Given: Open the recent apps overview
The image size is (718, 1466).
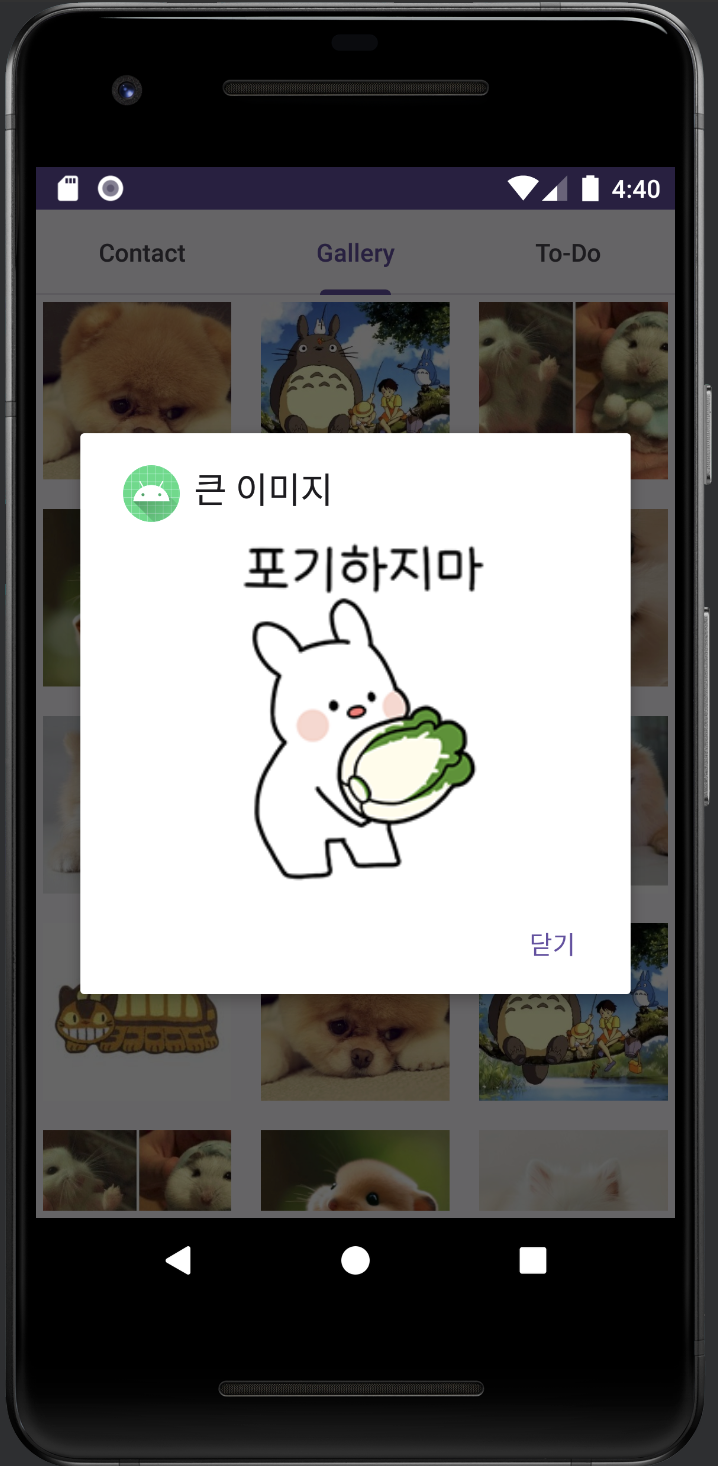Looking at the screenshot, I should (x=532, y=1261).
